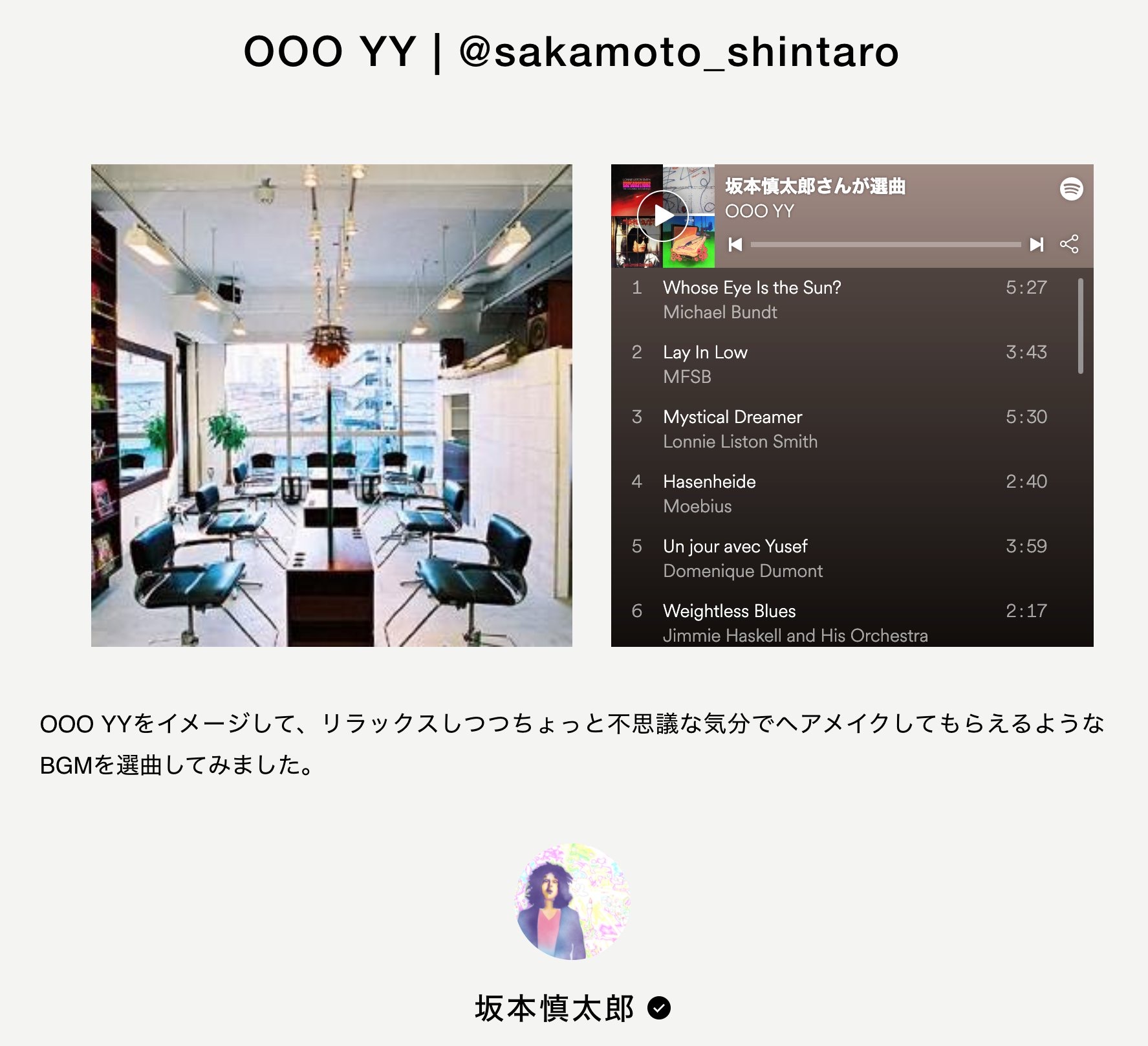Select the track Un jour avec Yusef
The height and width of the screenshot is (1046, 1148).
pyautogui.click(x=735, y=547)
